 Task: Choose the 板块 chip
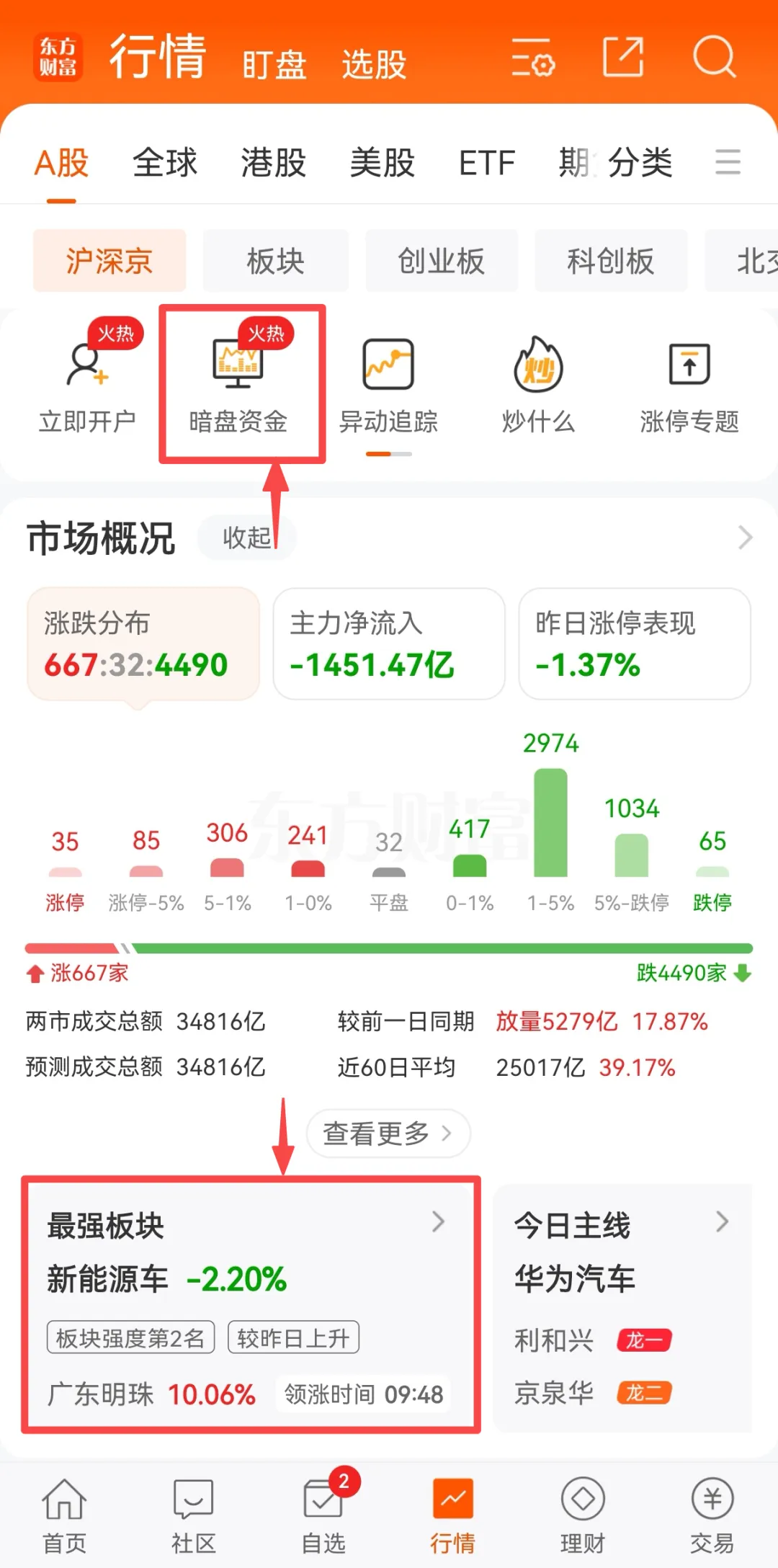pyautogui.click(x=276, y=261)
